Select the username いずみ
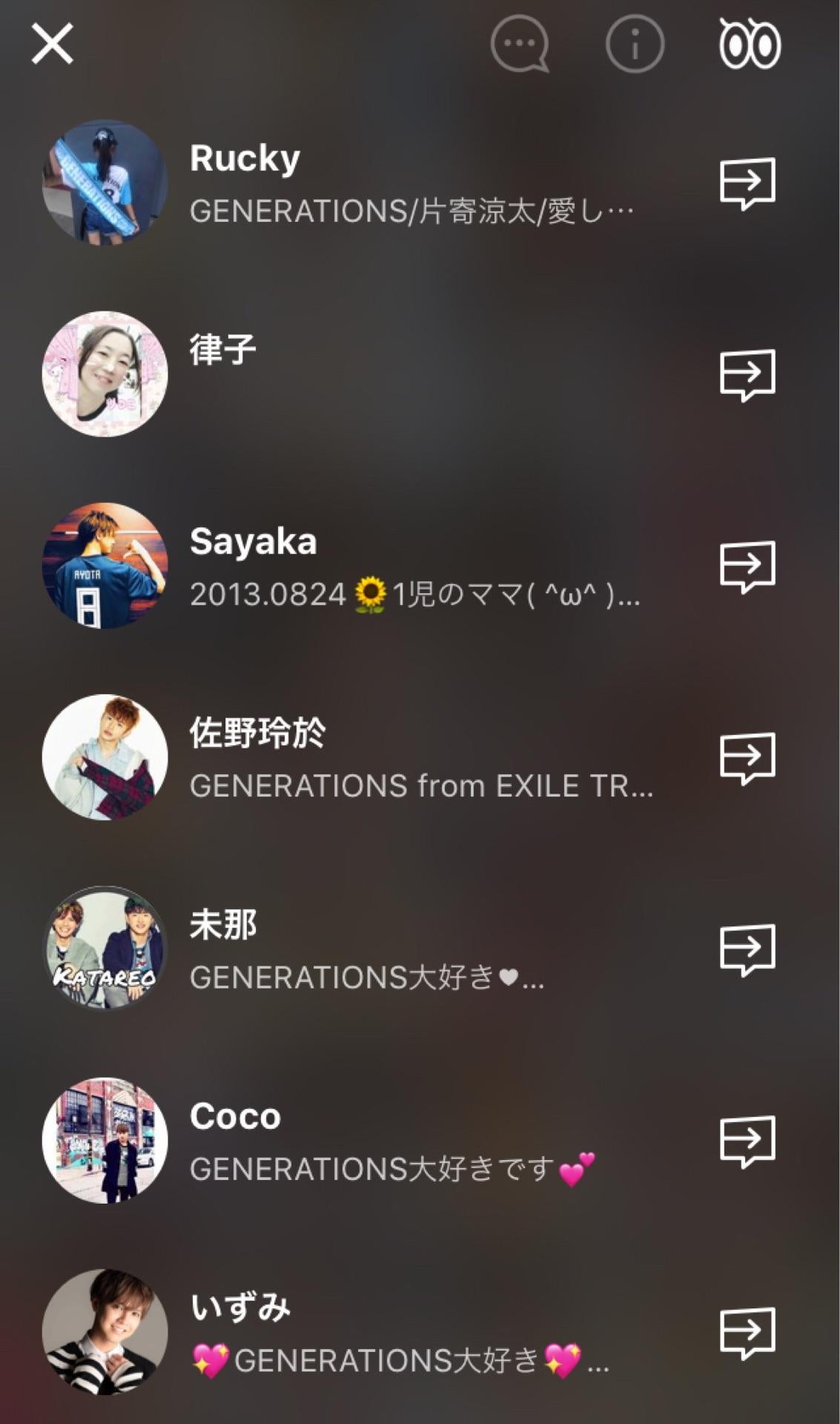The width and height of the screenshot is (840, 1424). click(237, 1305)
